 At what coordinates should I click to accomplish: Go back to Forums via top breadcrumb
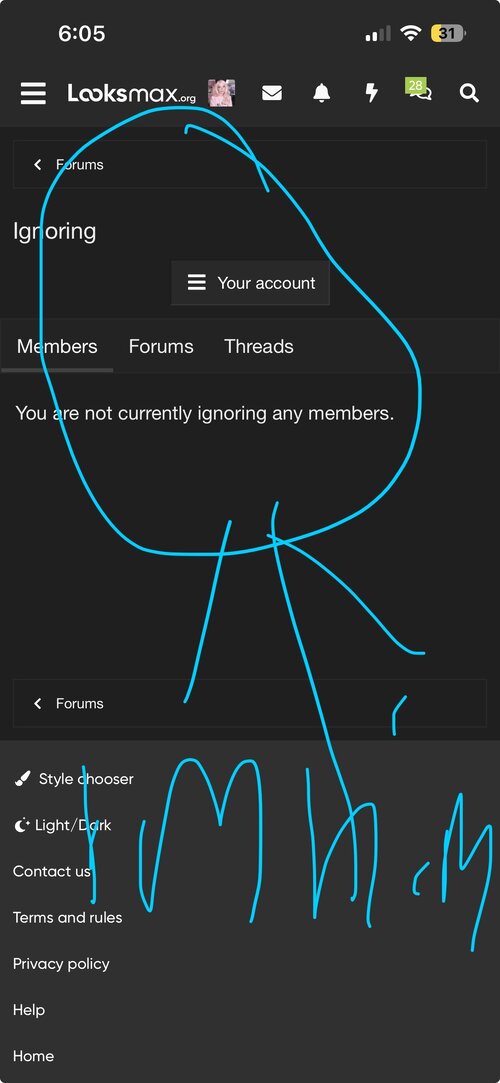68,164
